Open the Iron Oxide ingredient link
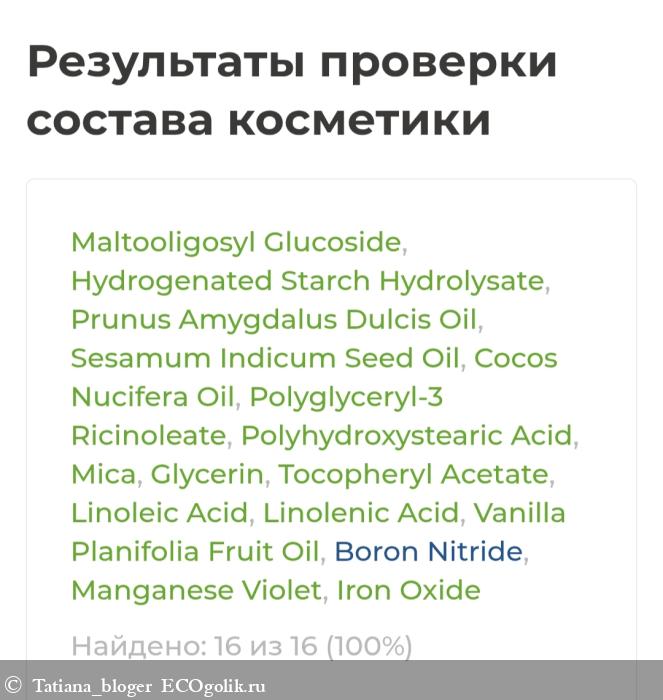Screen dimensions: 663x700 (x=408, y=591)
